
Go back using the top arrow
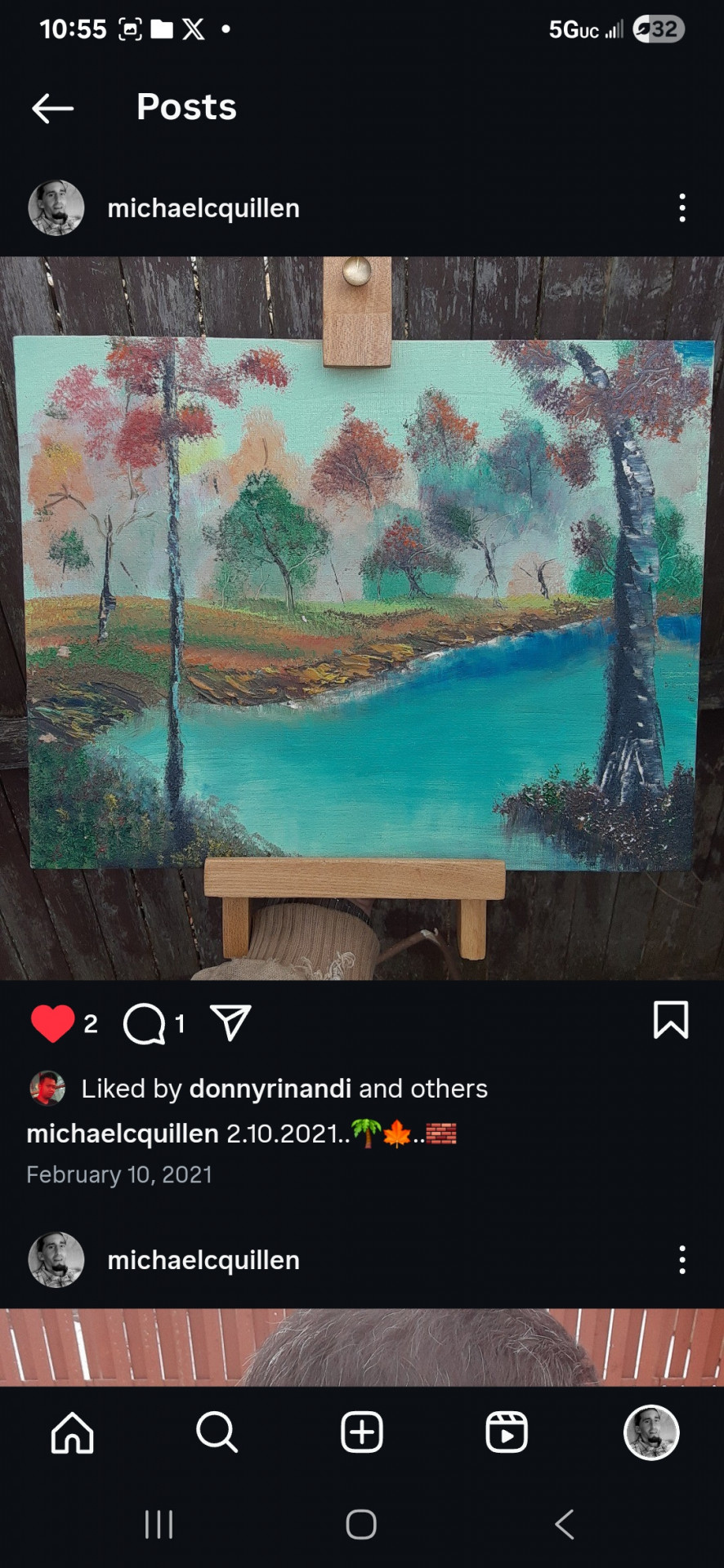(x=53, y=108)
